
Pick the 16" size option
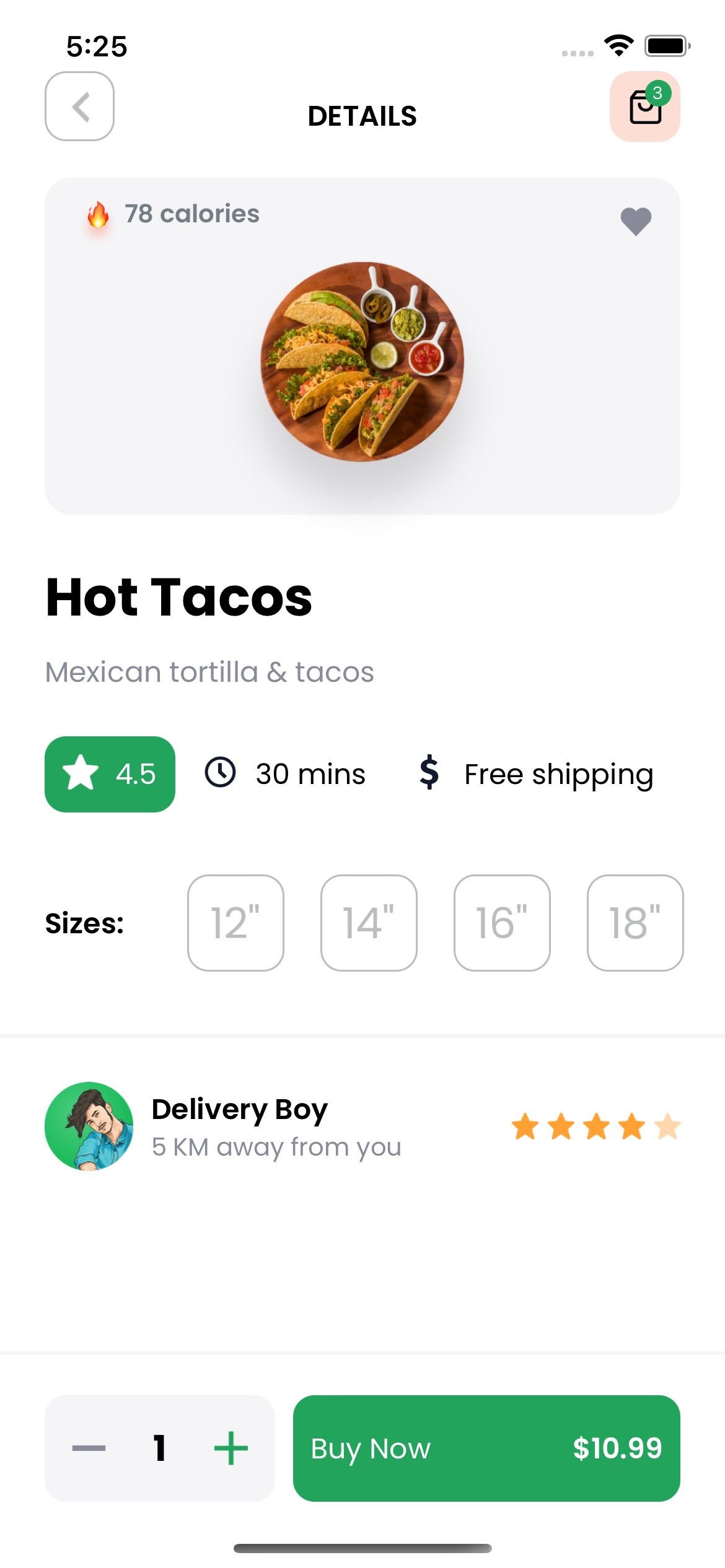pos(502,923)
